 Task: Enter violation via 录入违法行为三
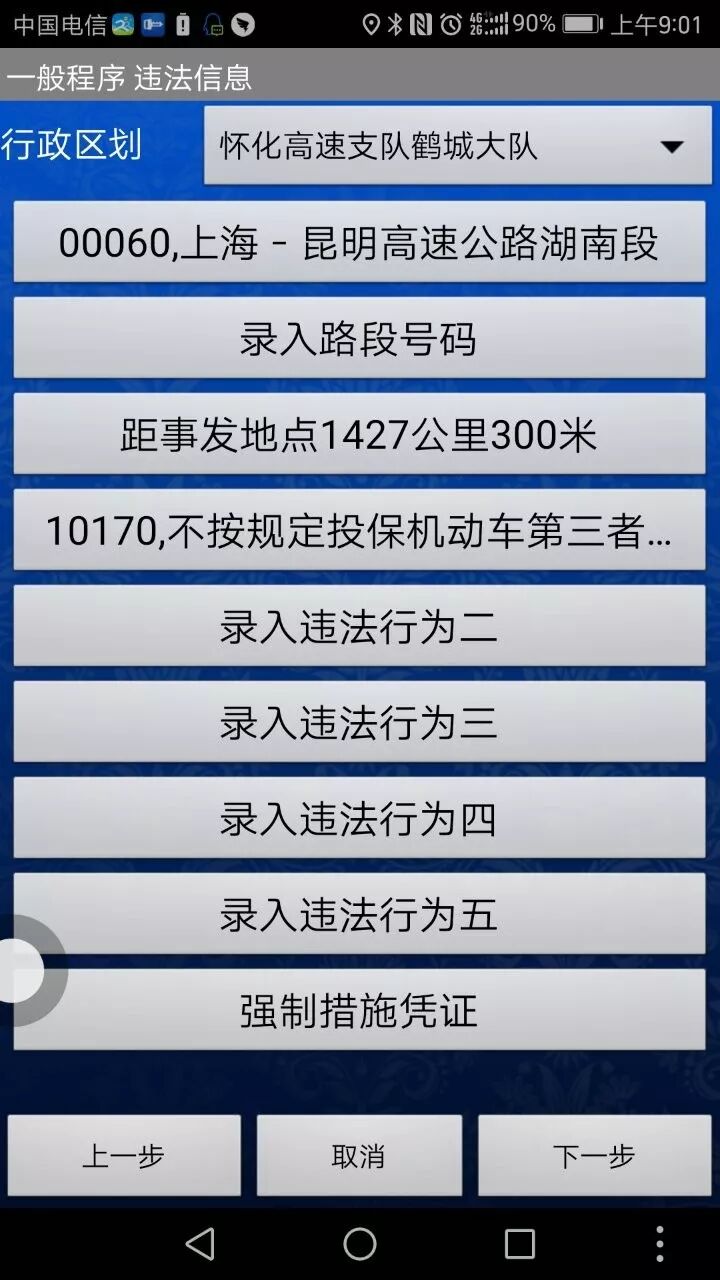[359, 723]
